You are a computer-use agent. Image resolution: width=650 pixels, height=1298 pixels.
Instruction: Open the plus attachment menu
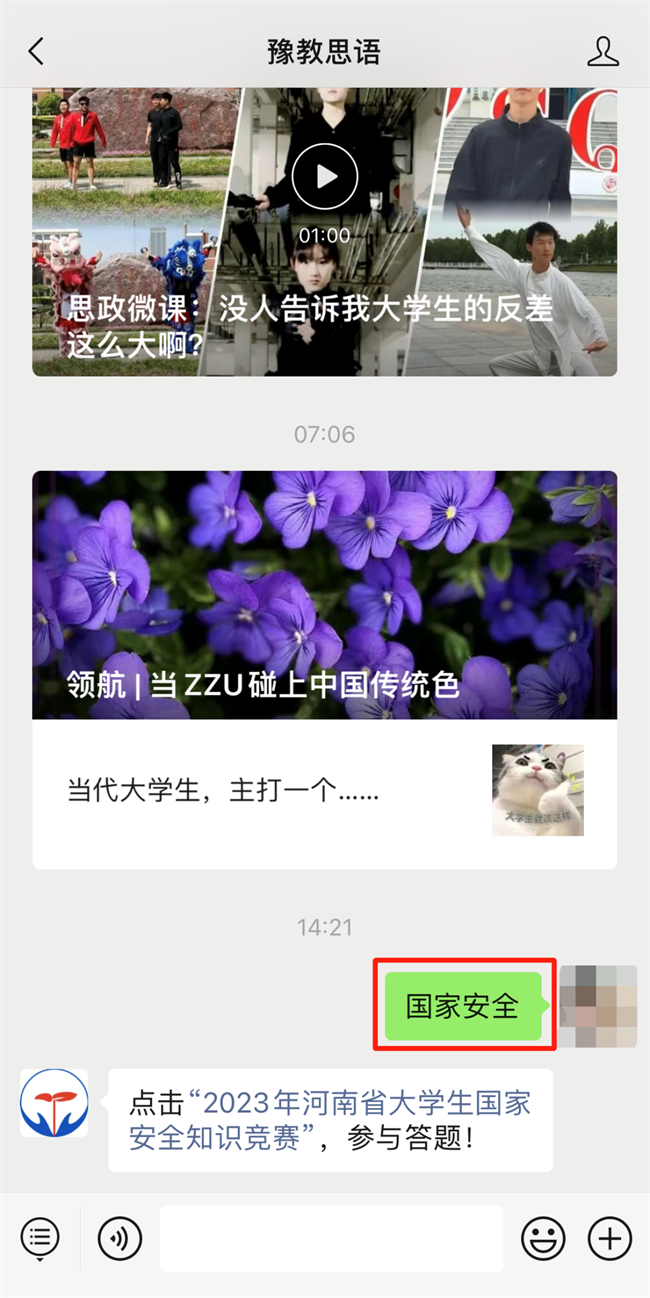coord(609,1240)
